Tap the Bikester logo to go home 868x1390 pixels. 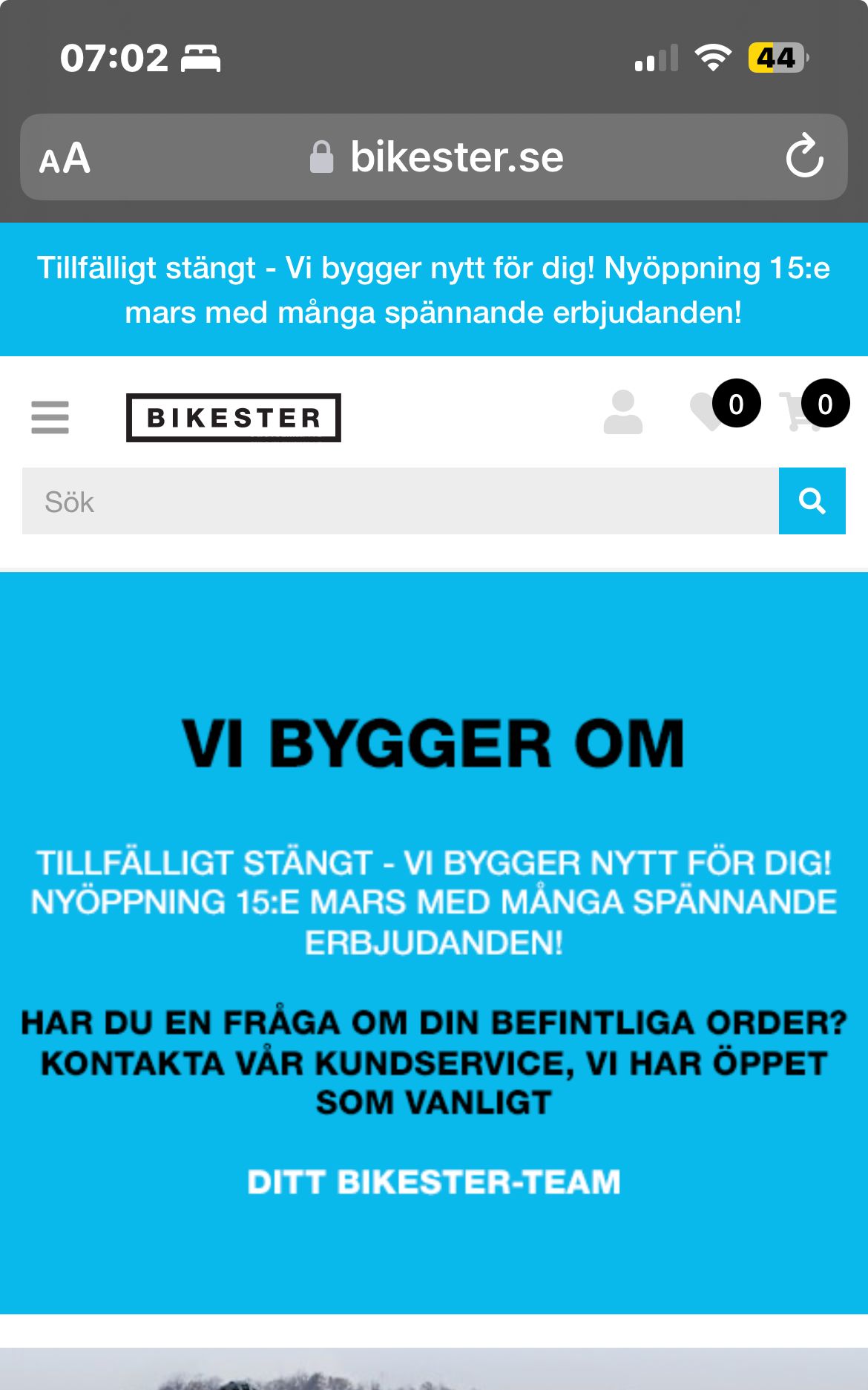233,418
